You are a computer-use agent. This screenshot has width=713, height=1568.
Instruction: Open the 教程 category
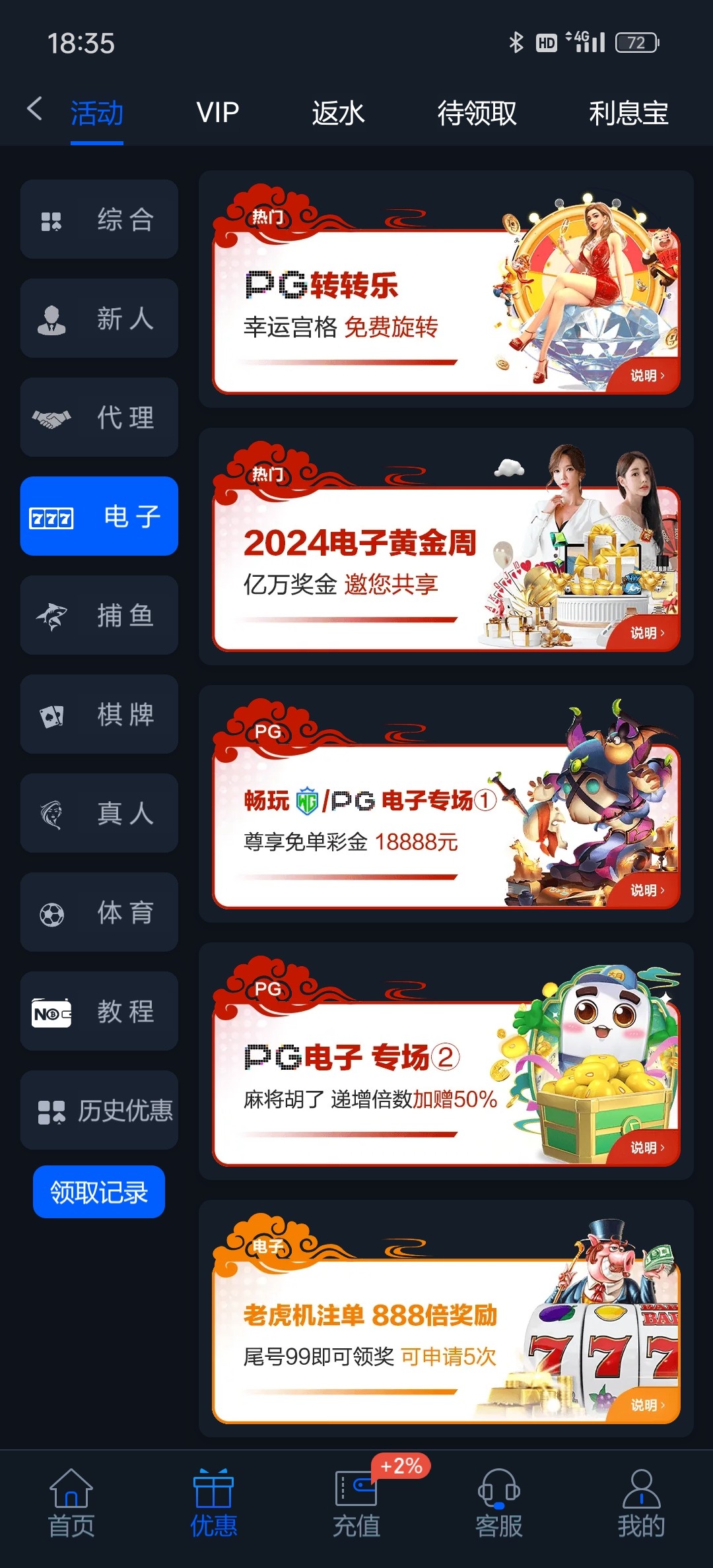click(99, 1011)
